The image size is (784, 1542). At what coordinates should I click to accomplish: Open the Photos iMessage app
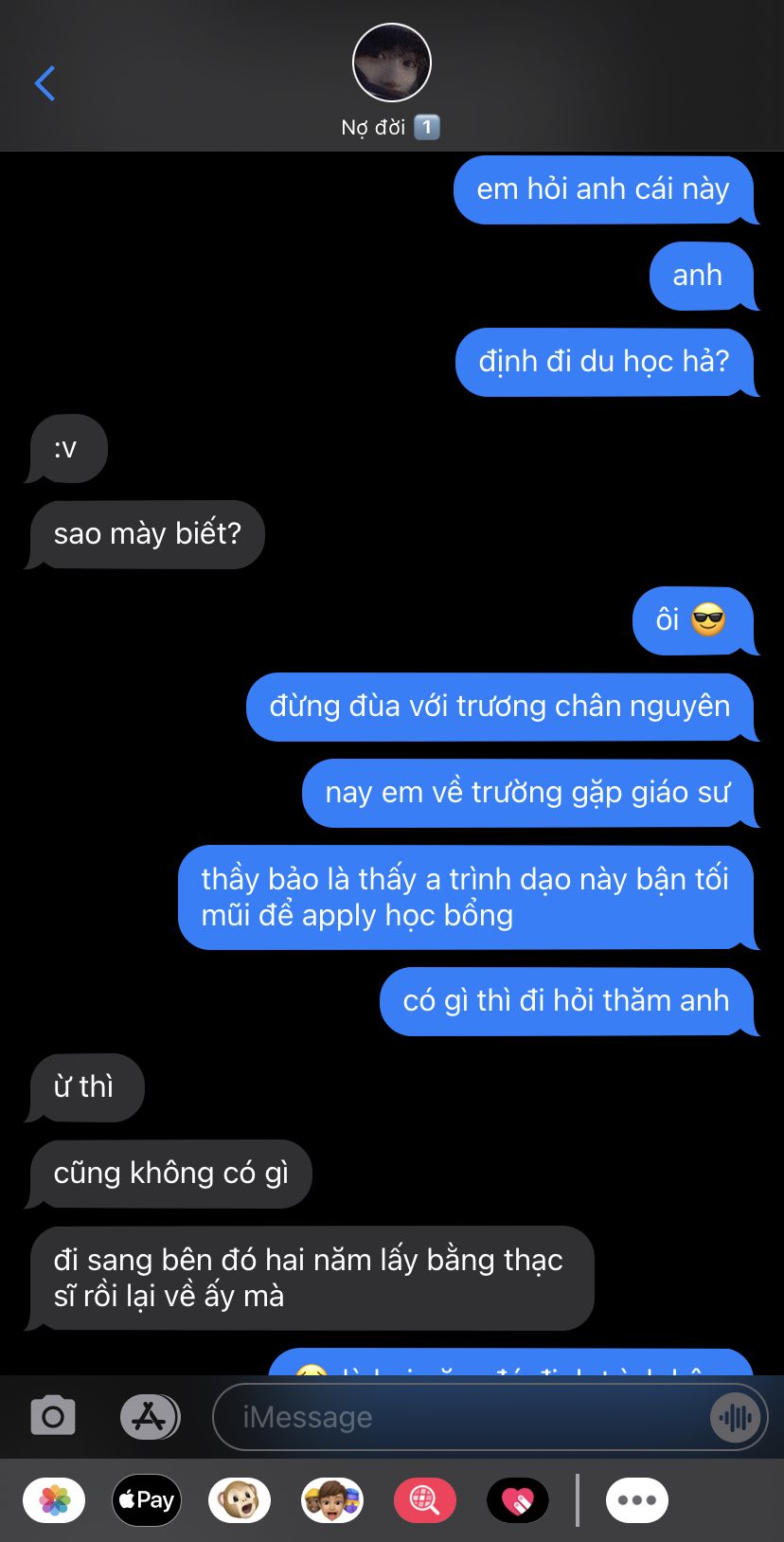coord(54,1500)
